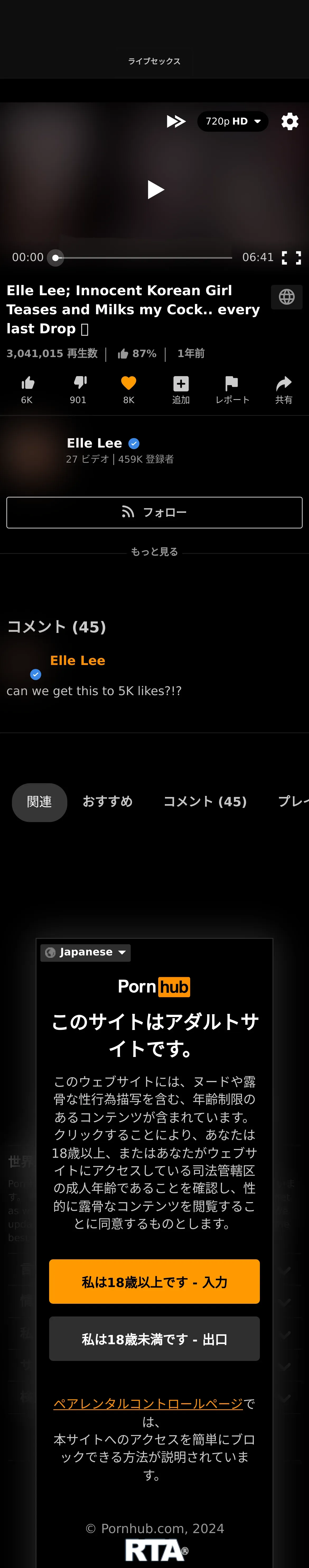Tap the video progress slider
This screenshot has width=309, height=1568.
tap(144, 257)
